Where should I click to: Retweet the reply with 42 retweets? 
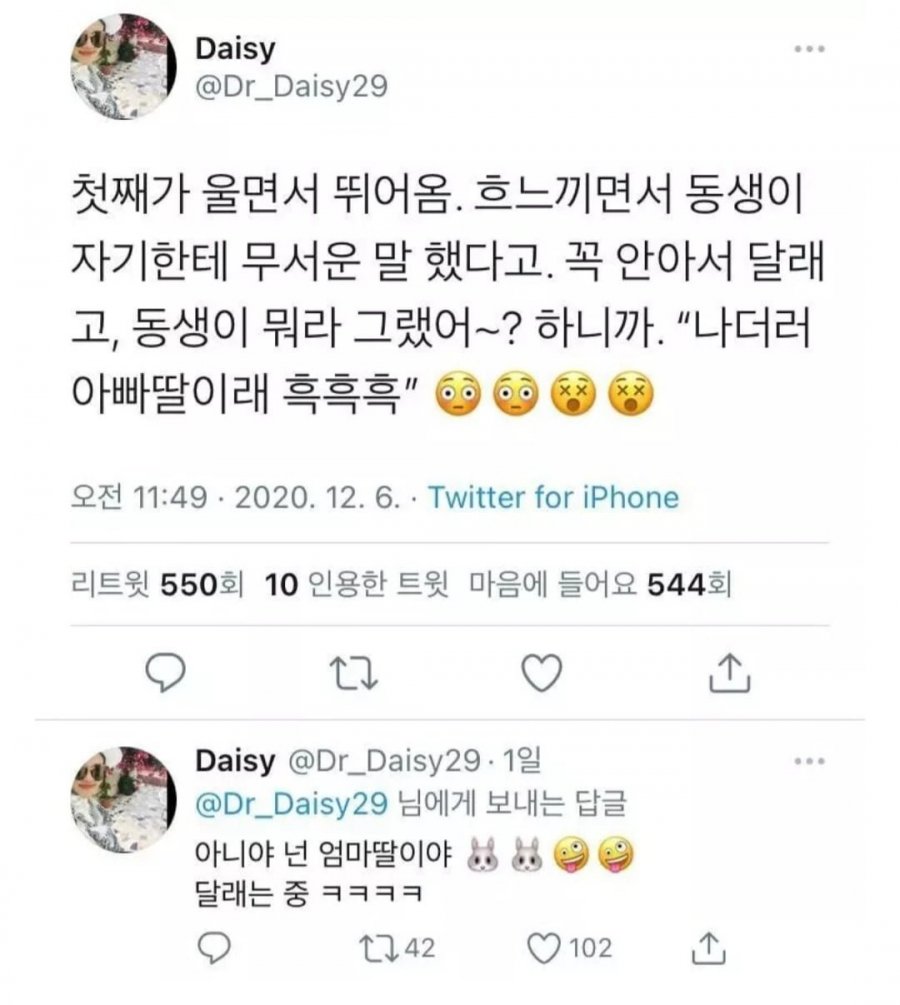point(397,947)
